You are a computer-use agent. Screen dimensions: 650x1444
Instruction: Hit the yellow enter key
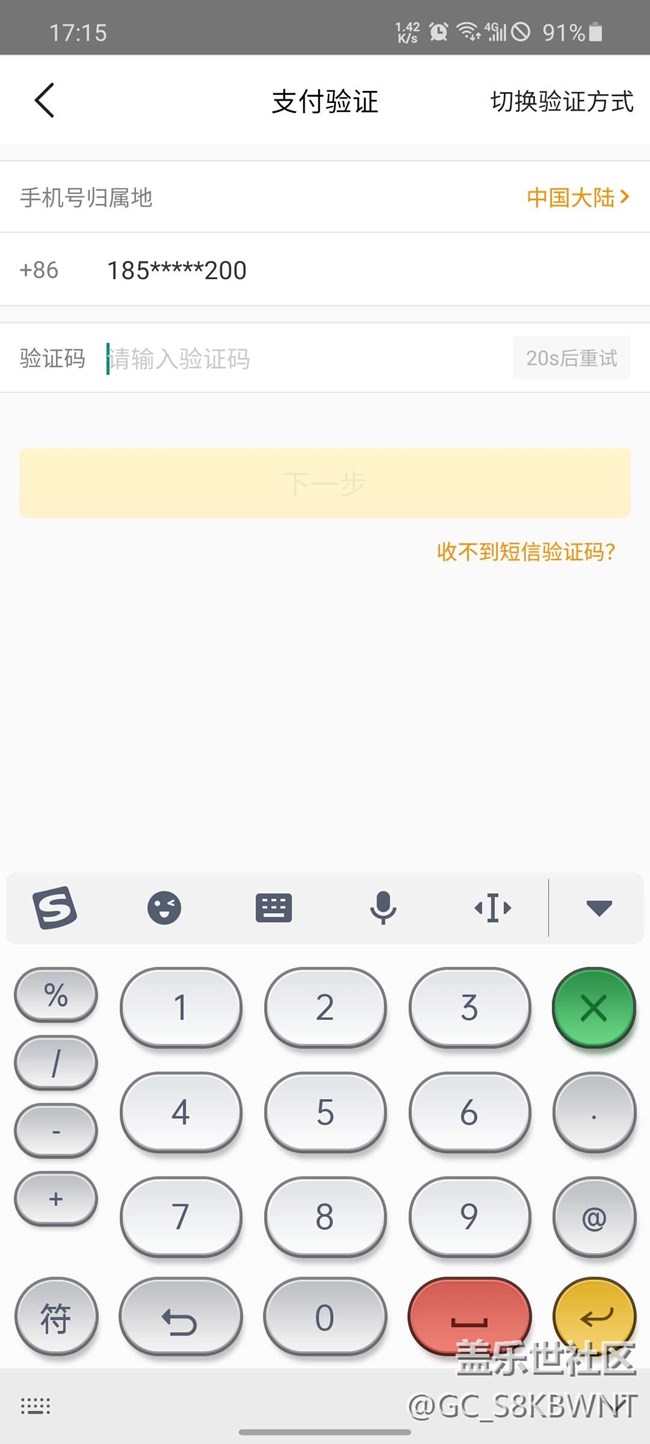[x=594, y=1317]
